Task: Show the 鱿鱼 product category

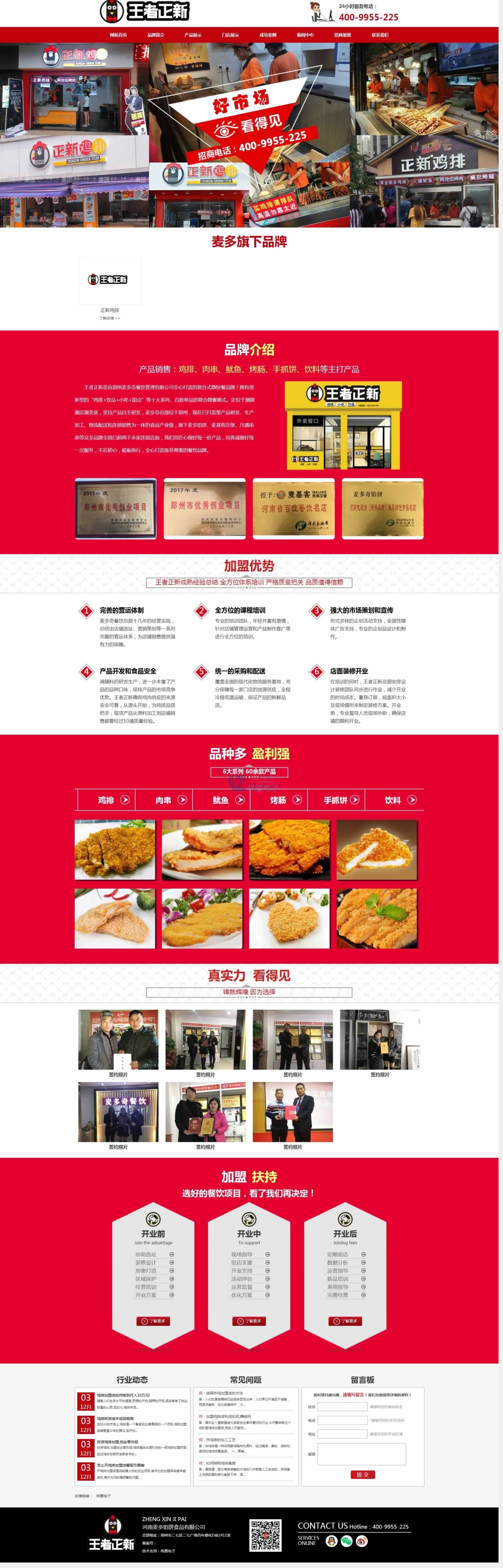Action: [221, 800]
